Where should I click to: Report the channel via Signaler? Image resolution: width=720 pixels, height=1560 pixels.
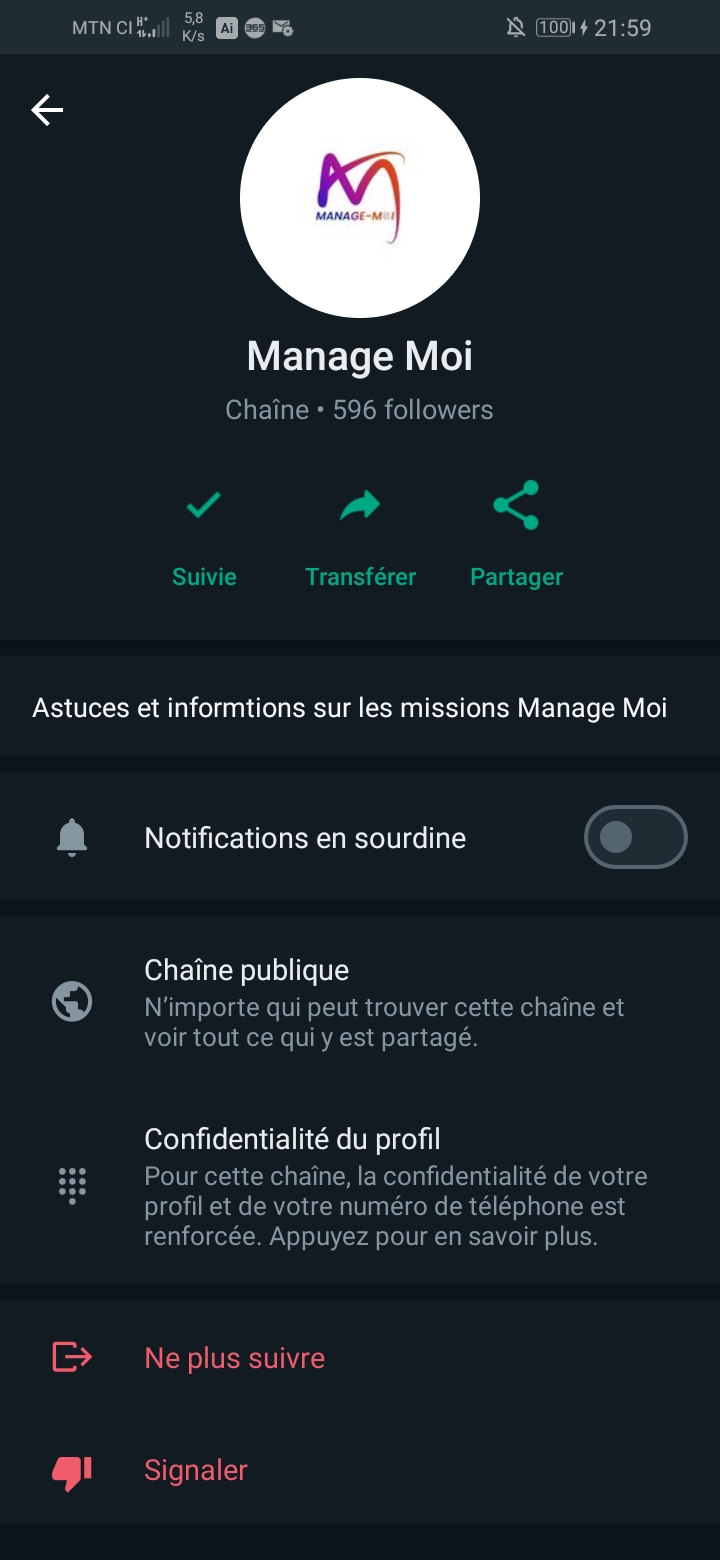196,1470
